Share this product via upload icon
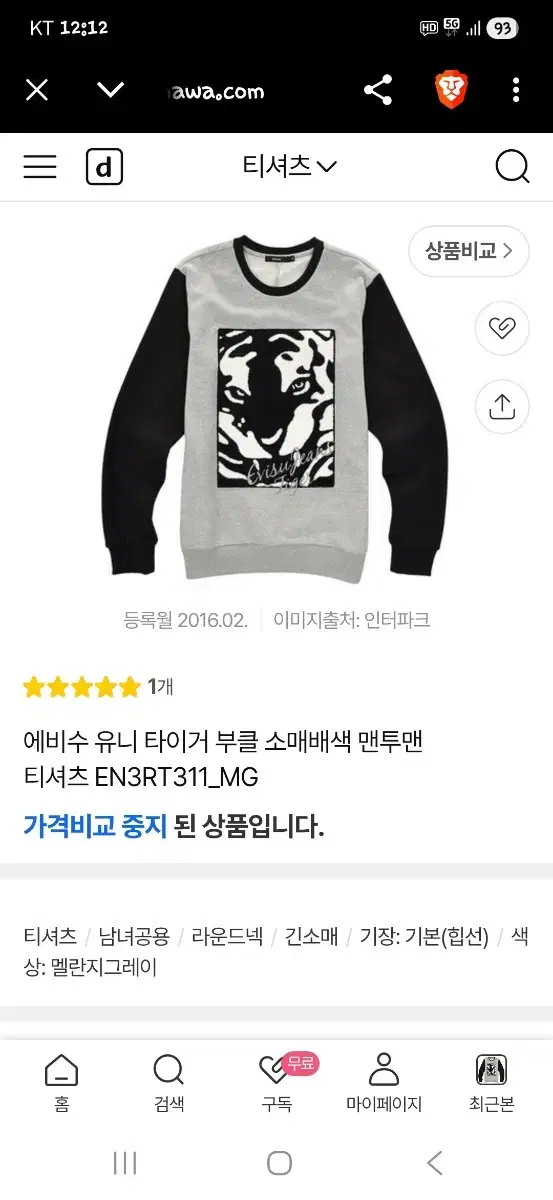The width and height of the screenshot is (553, 1200). (501, 406)
